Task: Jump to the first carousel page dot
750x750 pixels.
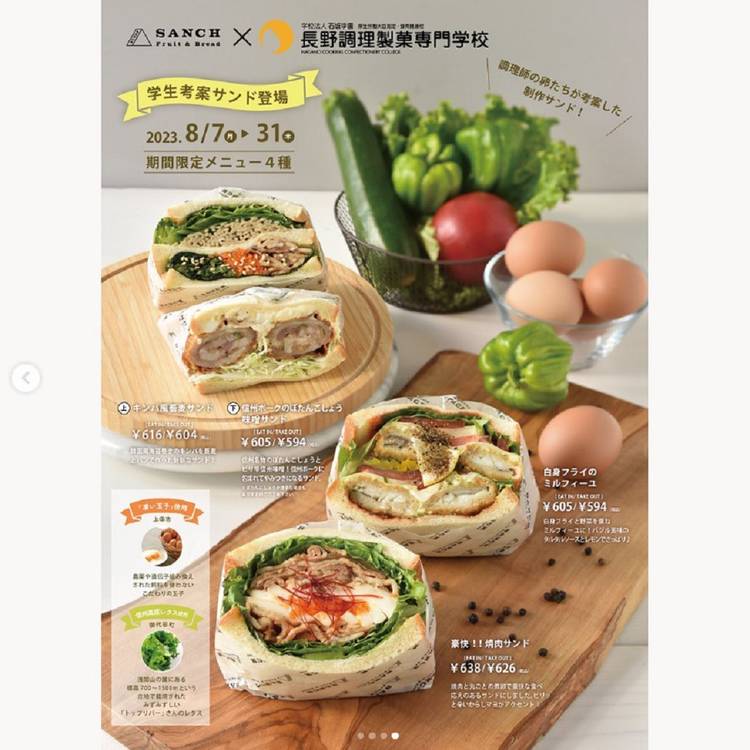Action: [360, 736]
